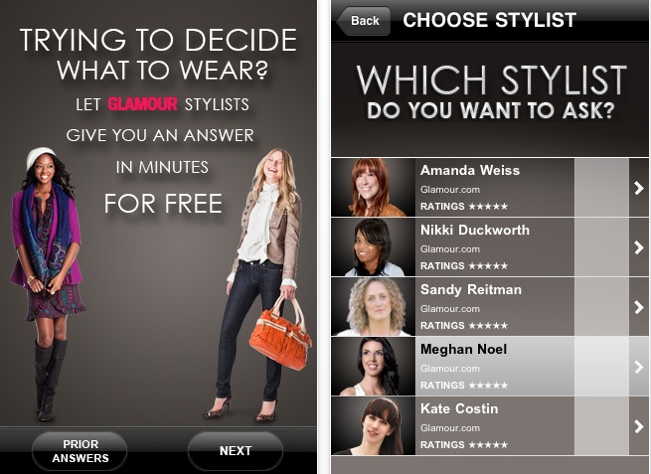Screen dimensions: 651x474
Task: Ask stylist Kate Costin
Action: click(490, 426)
